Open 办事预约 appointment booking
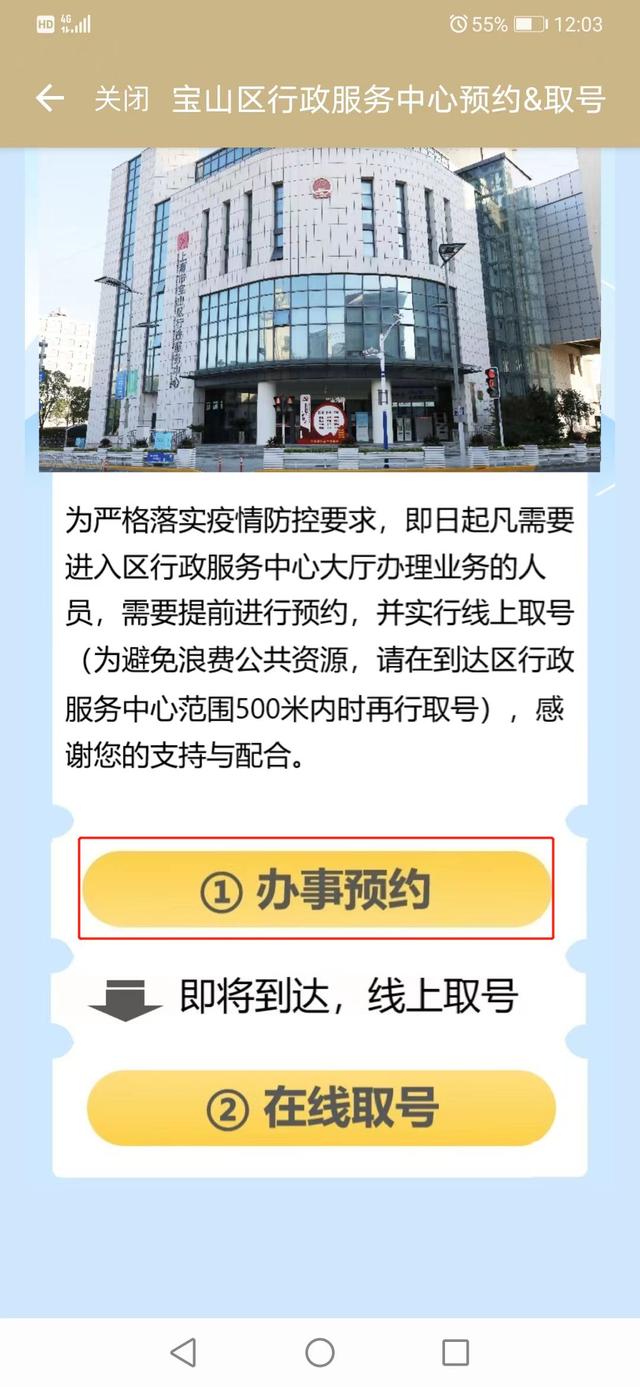Viewport: 640px width, 1387px height. pos(316,890)
